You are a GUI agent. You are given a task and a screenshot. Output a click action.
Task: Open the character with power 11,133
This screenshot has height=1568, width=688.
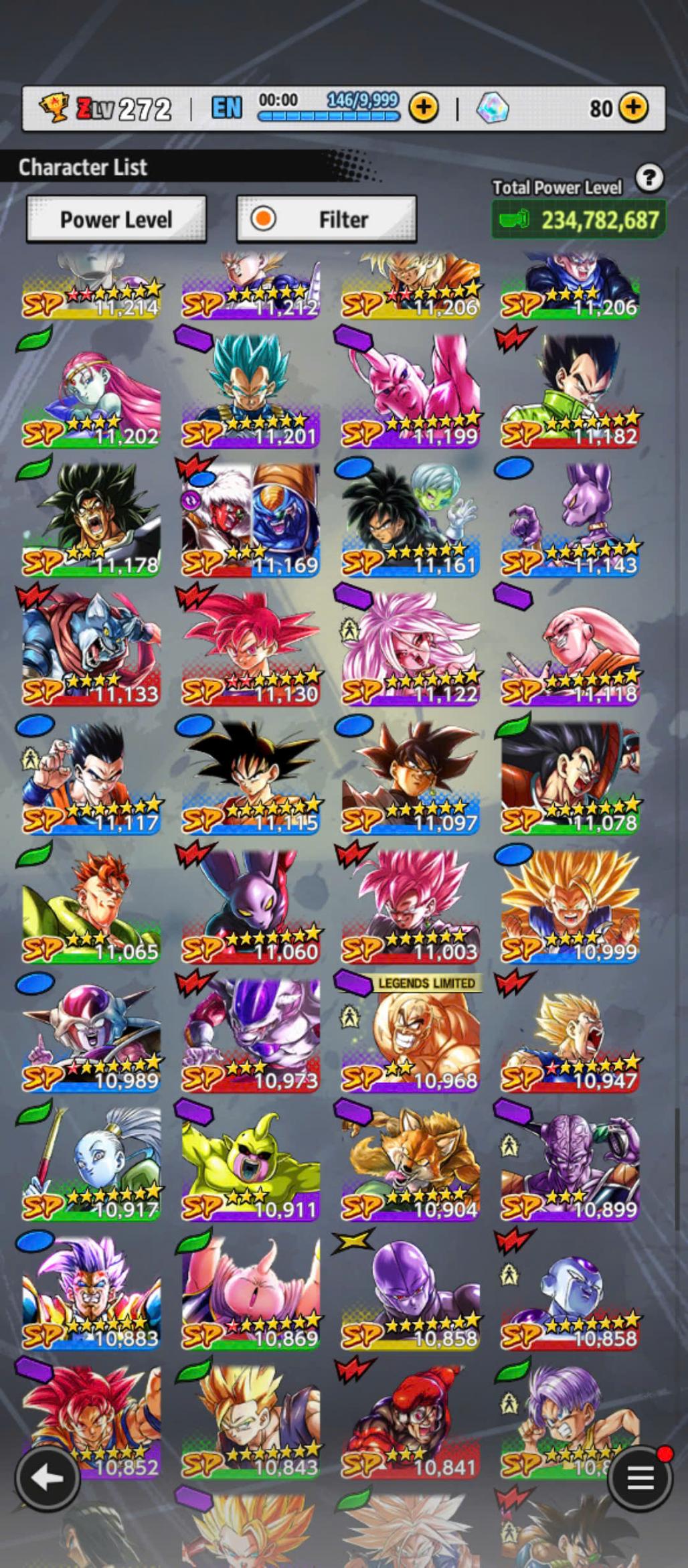(92, 649)
